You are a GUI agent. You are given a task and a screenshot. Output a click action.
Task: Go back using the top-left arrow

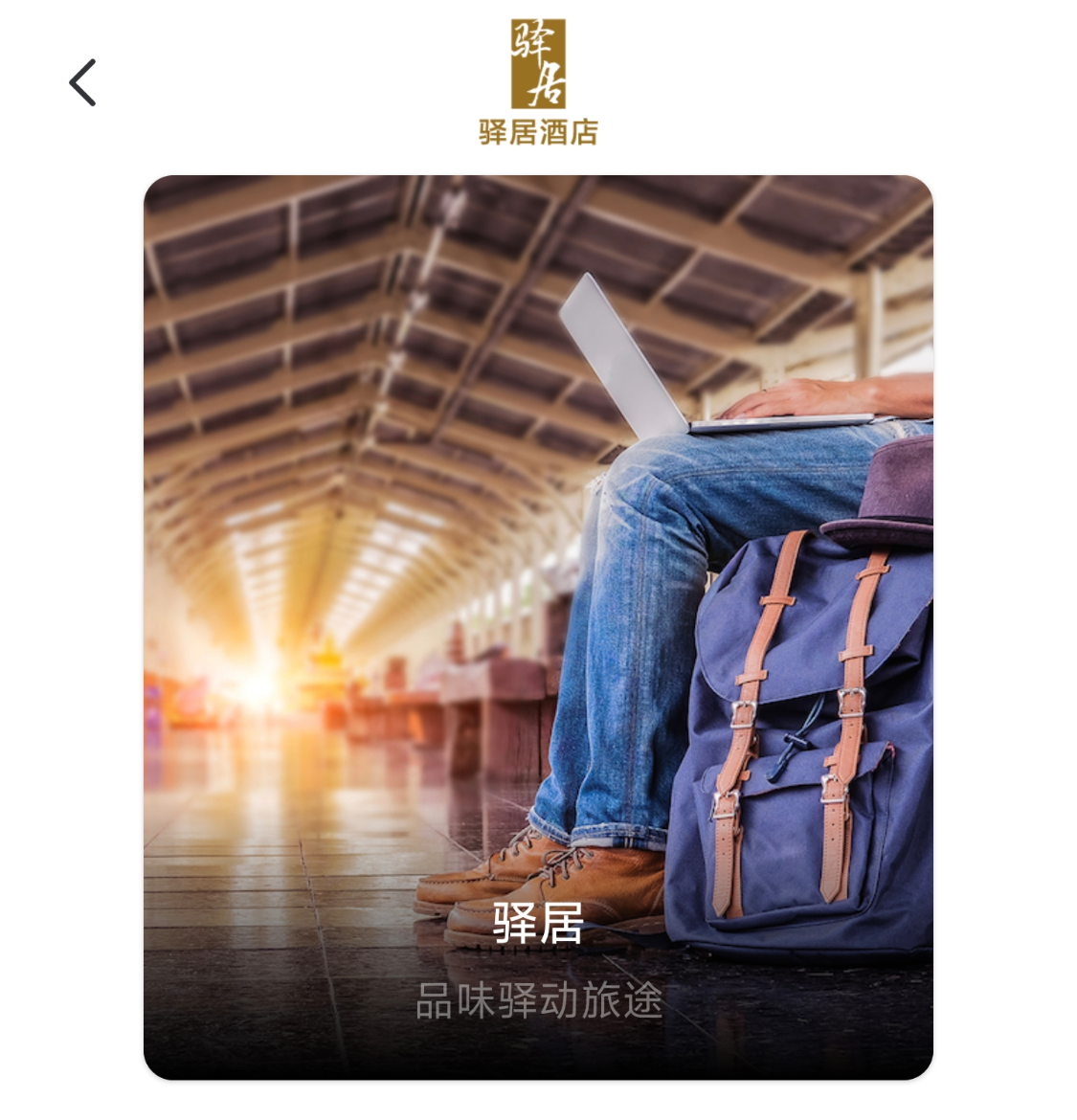(83, 83)
